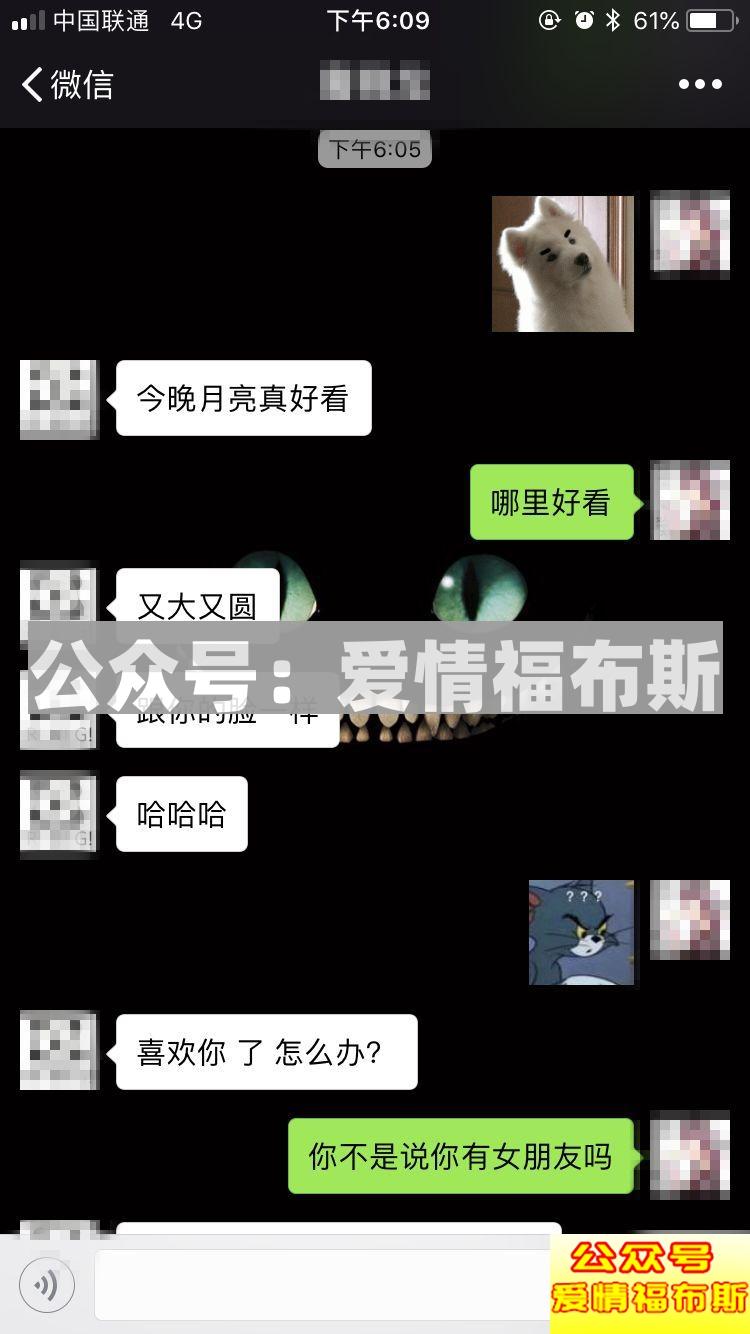Tap the Bluetooth icon in the status bar
The width and height of the screenshot is (750, 1334).
point(614,20)
